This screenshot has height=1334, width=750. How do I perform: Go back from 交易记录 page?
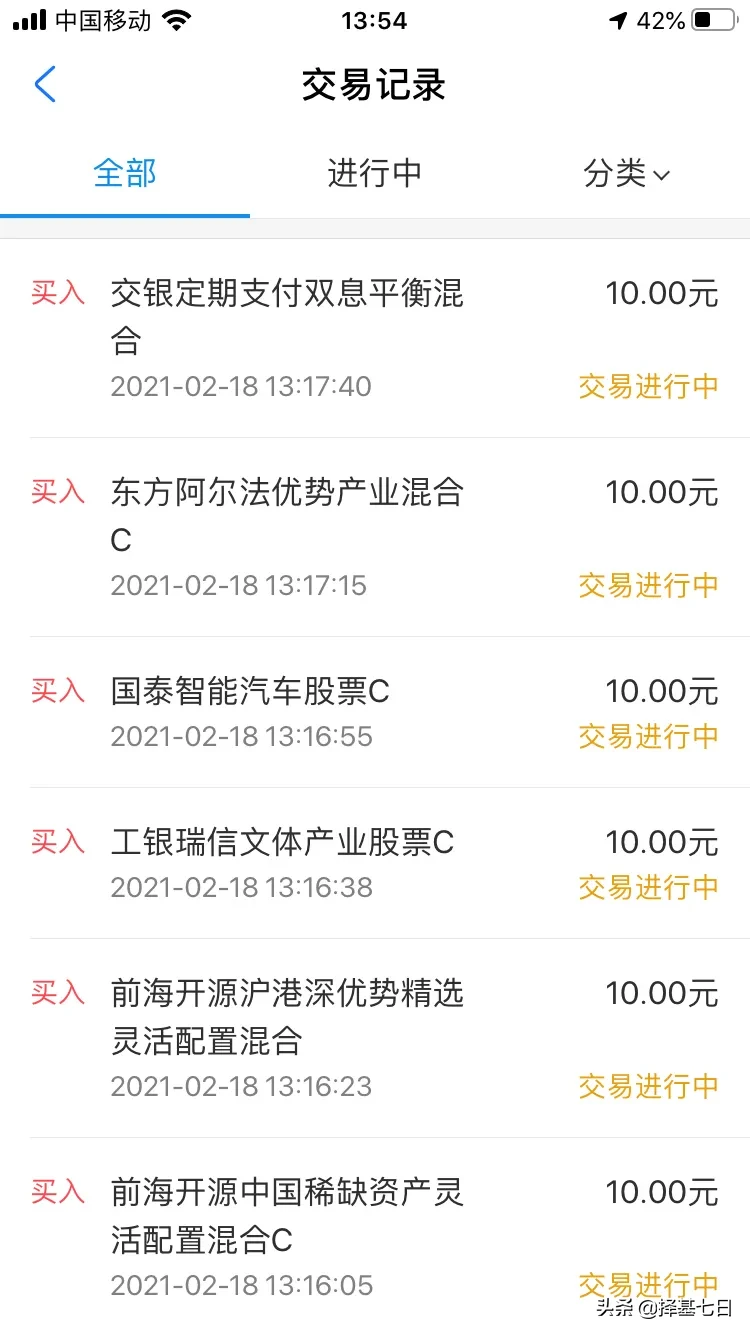(45, 85)
